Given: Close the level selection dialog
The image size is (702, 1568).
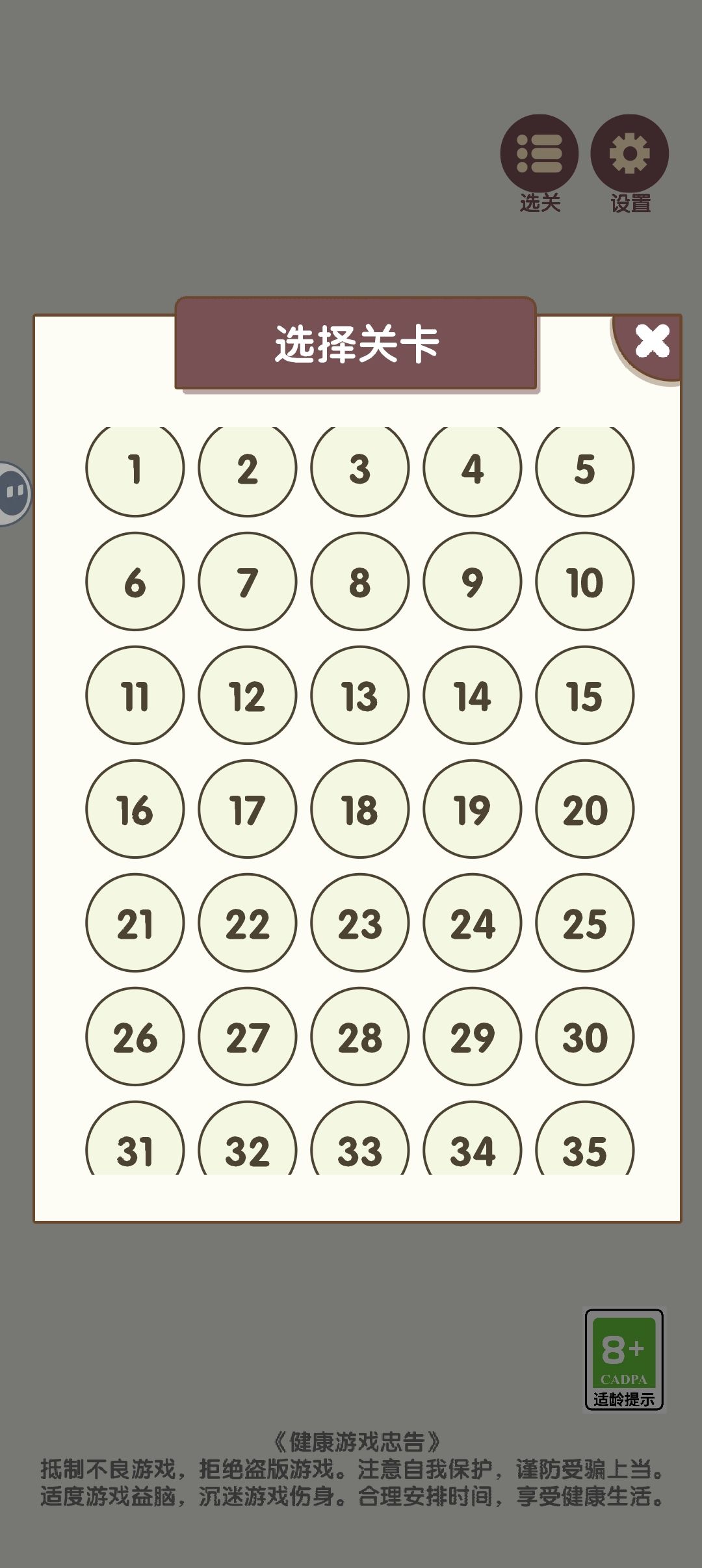Looking at the screenshot, I should pyautogui.click(x=651, y=343).
